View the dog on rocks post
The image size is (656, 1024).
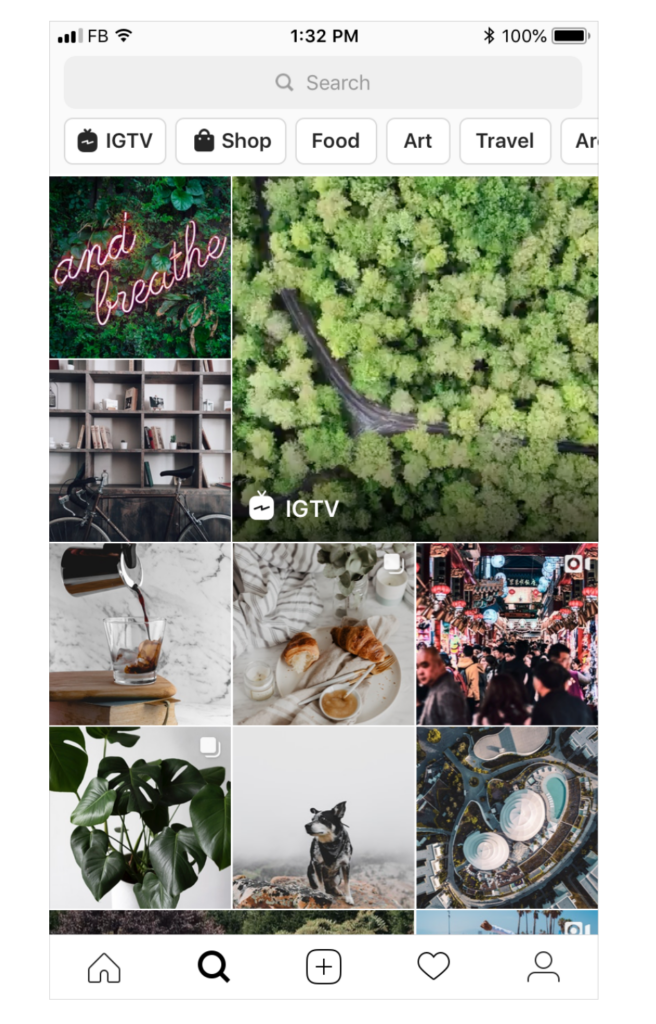coord(323,817)
